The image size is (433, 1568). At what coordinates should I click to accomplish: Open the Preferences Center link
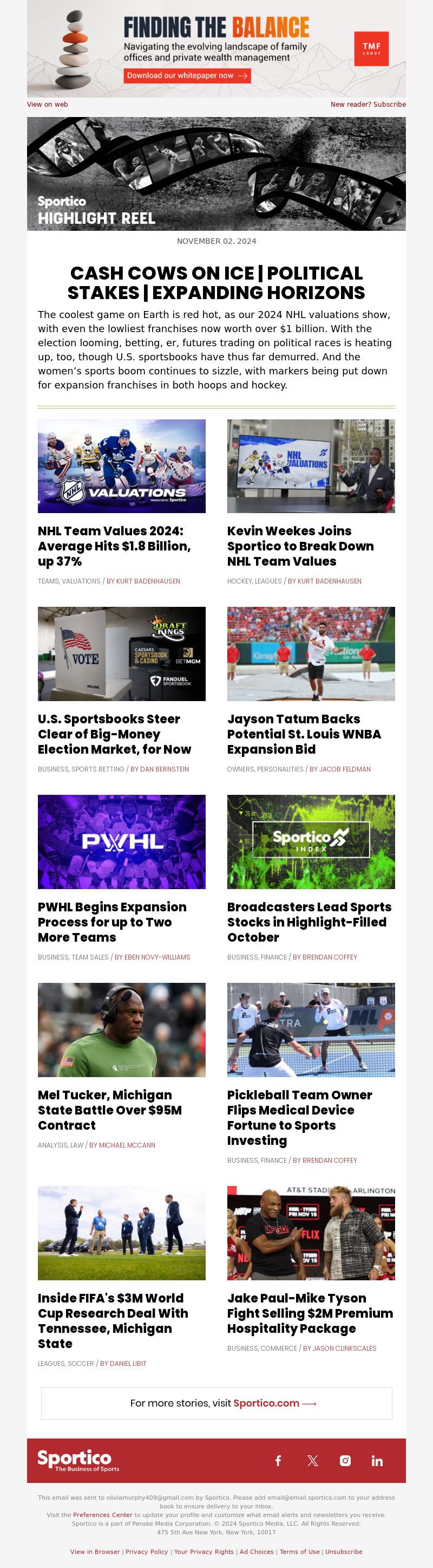click(102, 1515)
